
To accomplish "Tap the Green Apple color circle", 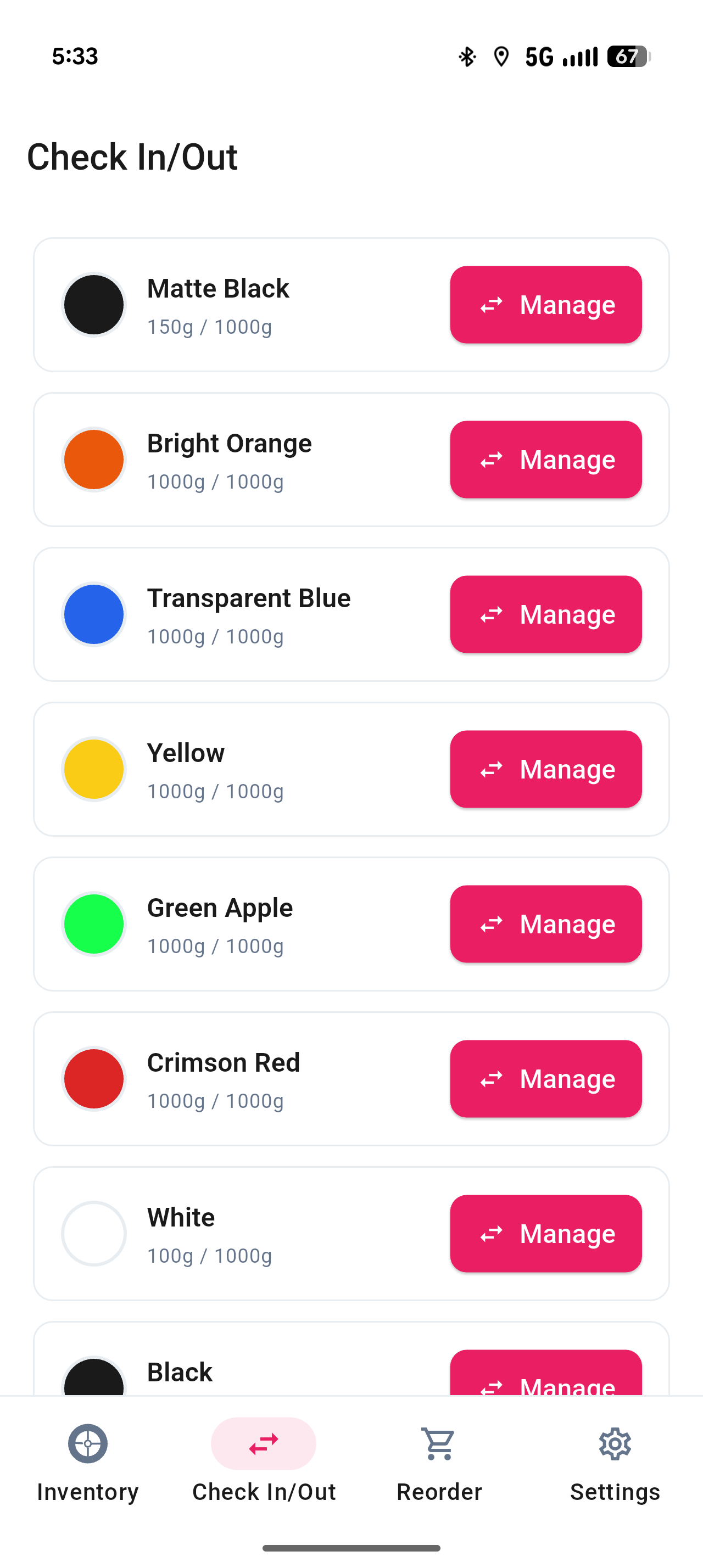I will click(94, 924).
